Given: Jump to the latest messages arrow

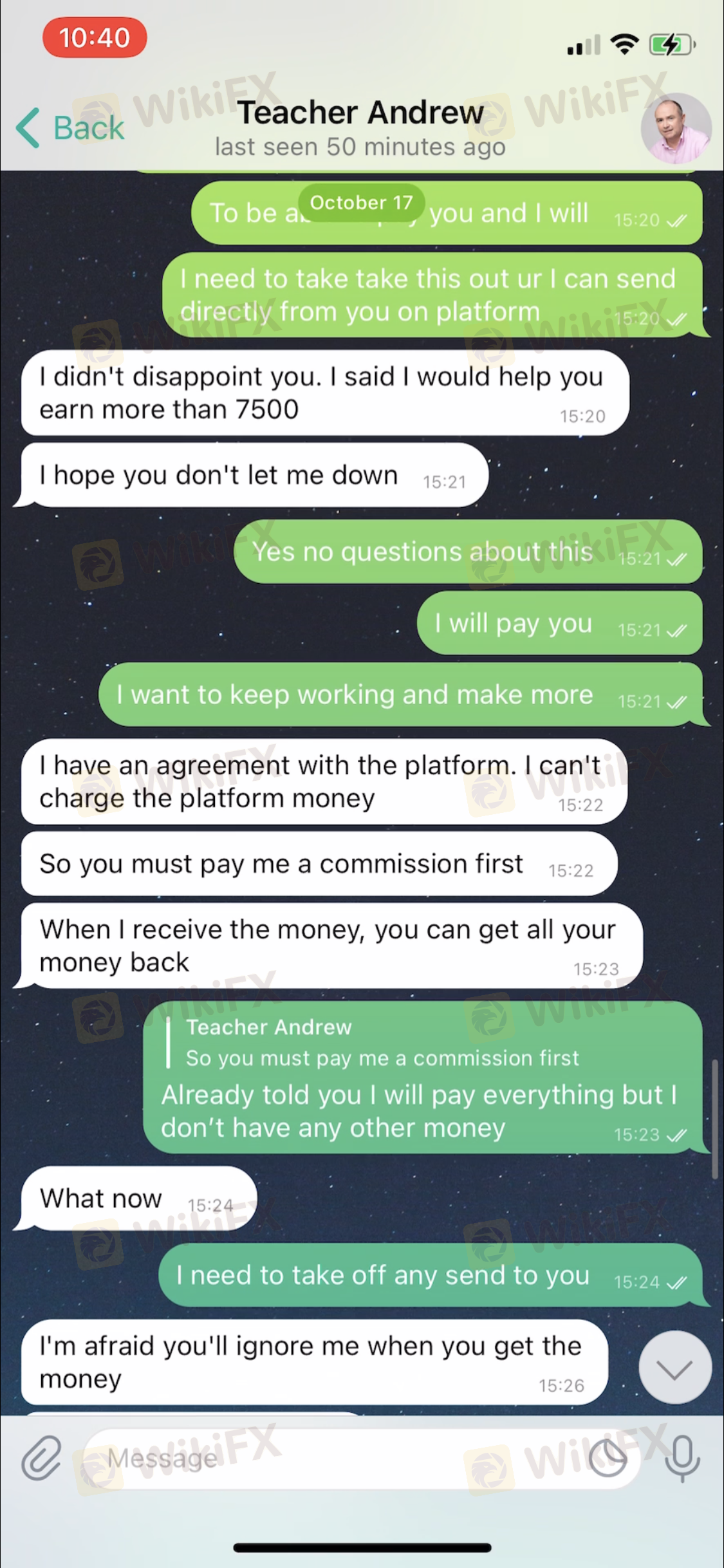Looking at the screenshot, I should click(675, 1368).
